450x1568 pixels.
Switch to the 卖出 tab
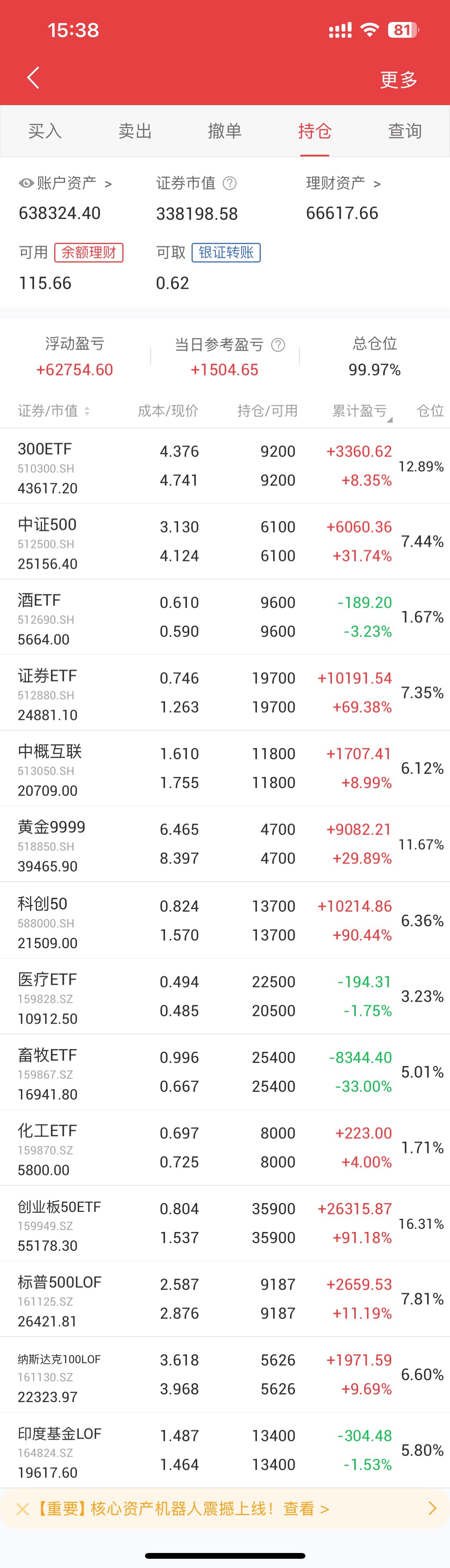tap(135, 131)
